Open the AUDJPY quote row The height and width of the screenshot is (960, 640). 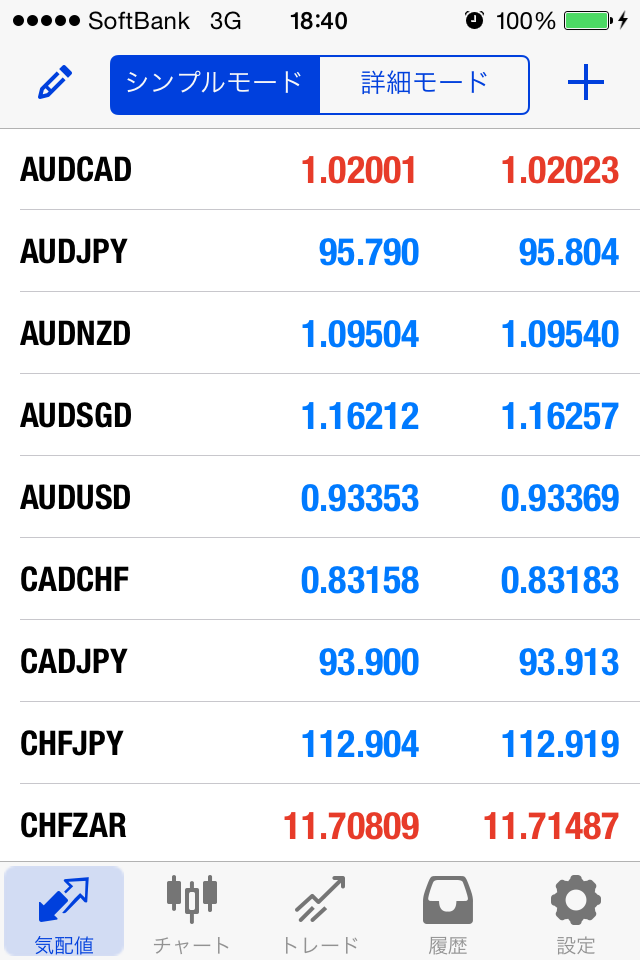click(x=320, y=252)
